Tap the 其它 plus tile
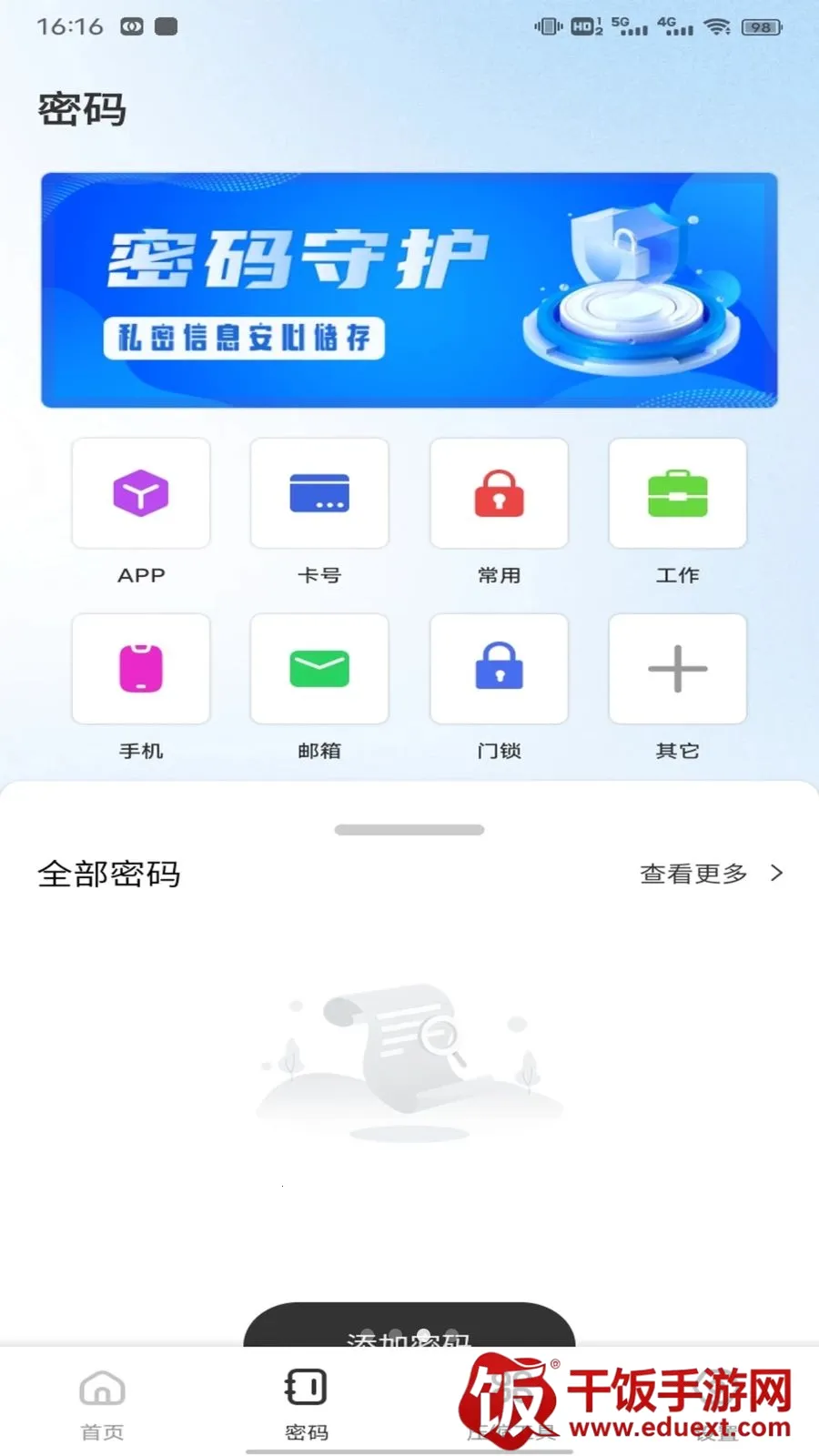This screenshot has height=1456, width=819. tap(677, 669)
